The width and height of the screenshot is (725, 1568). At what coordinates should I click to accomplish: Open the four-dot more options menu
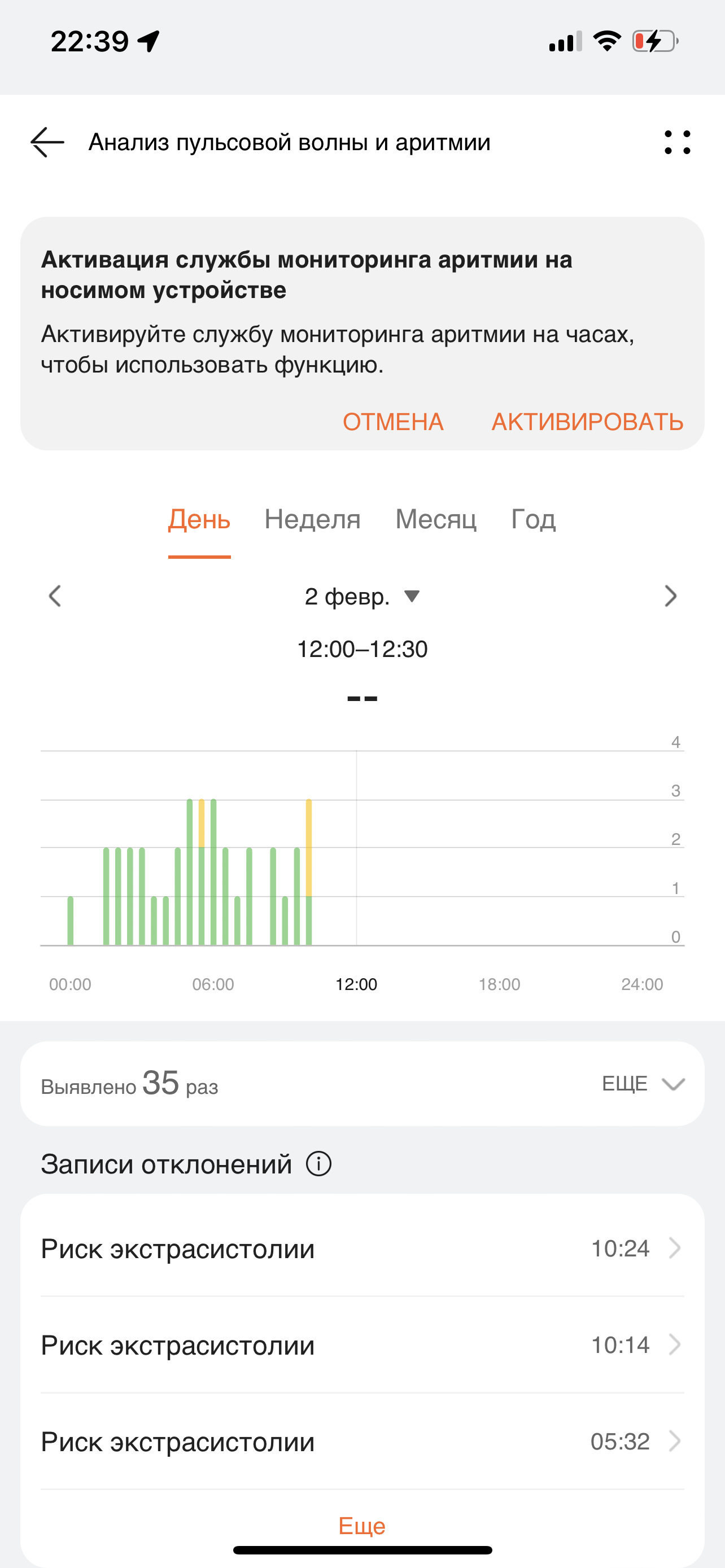point(677,142)
